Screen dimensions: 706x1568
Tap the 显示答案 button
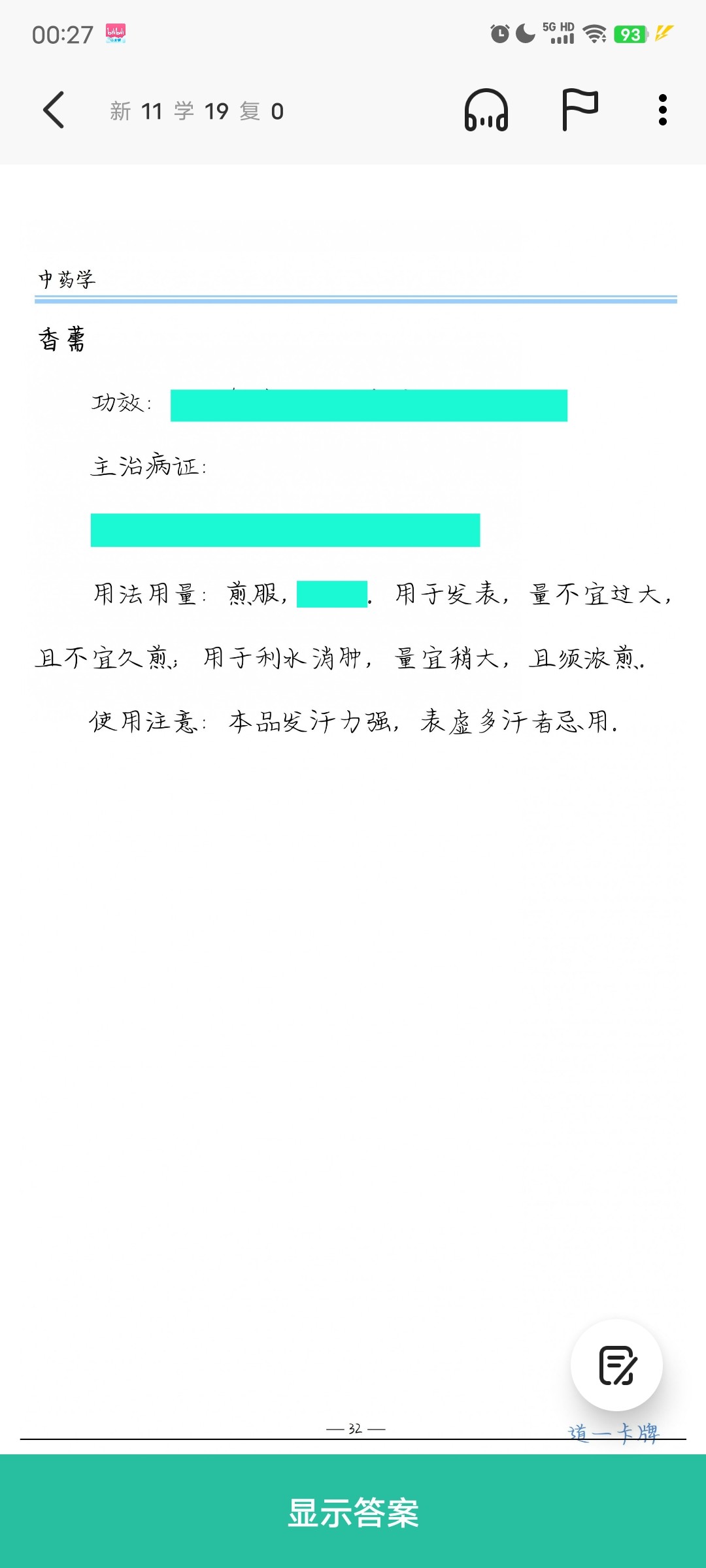[x=353, y=1511]
